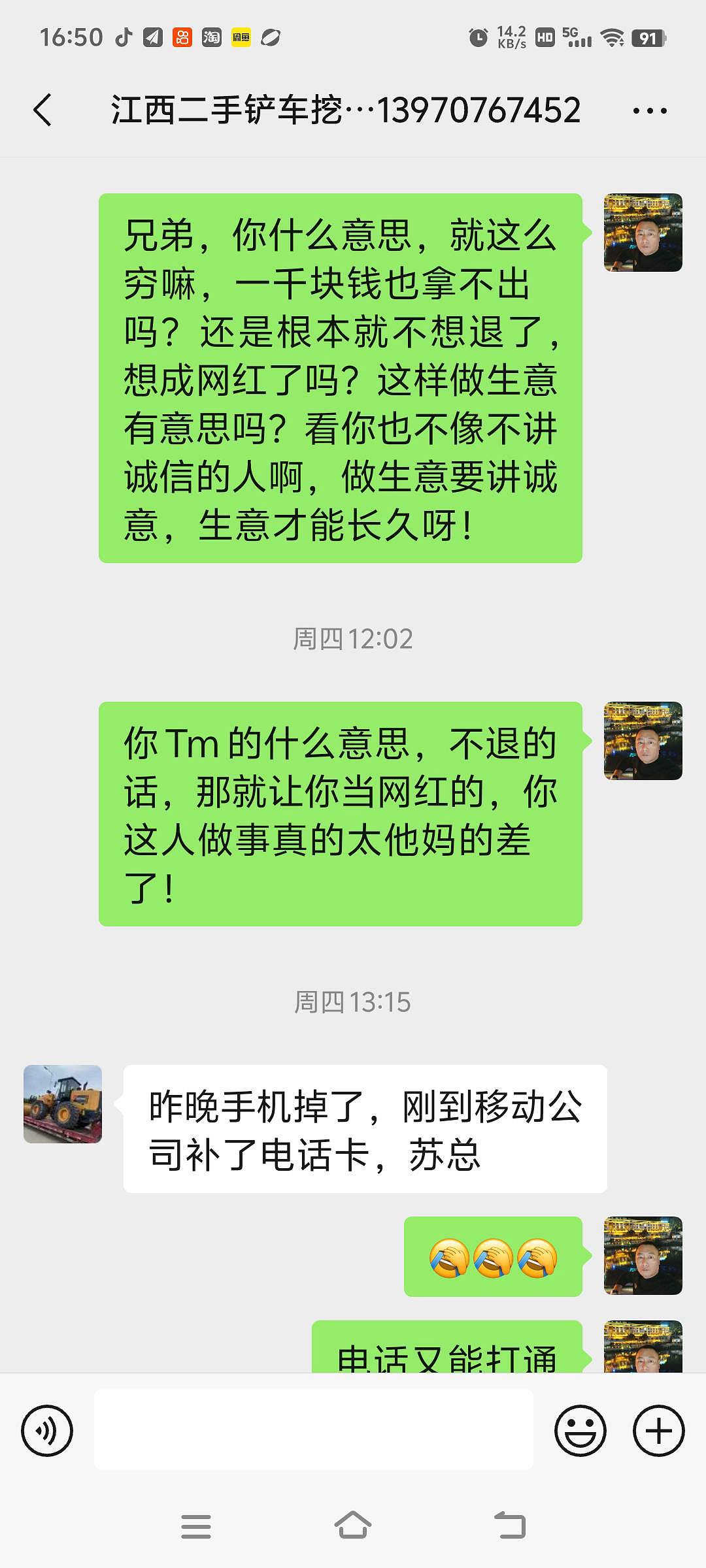Open the emoji sticker panel
The width and height of the screenshot is (706, 1568).
click(580, 1430)
